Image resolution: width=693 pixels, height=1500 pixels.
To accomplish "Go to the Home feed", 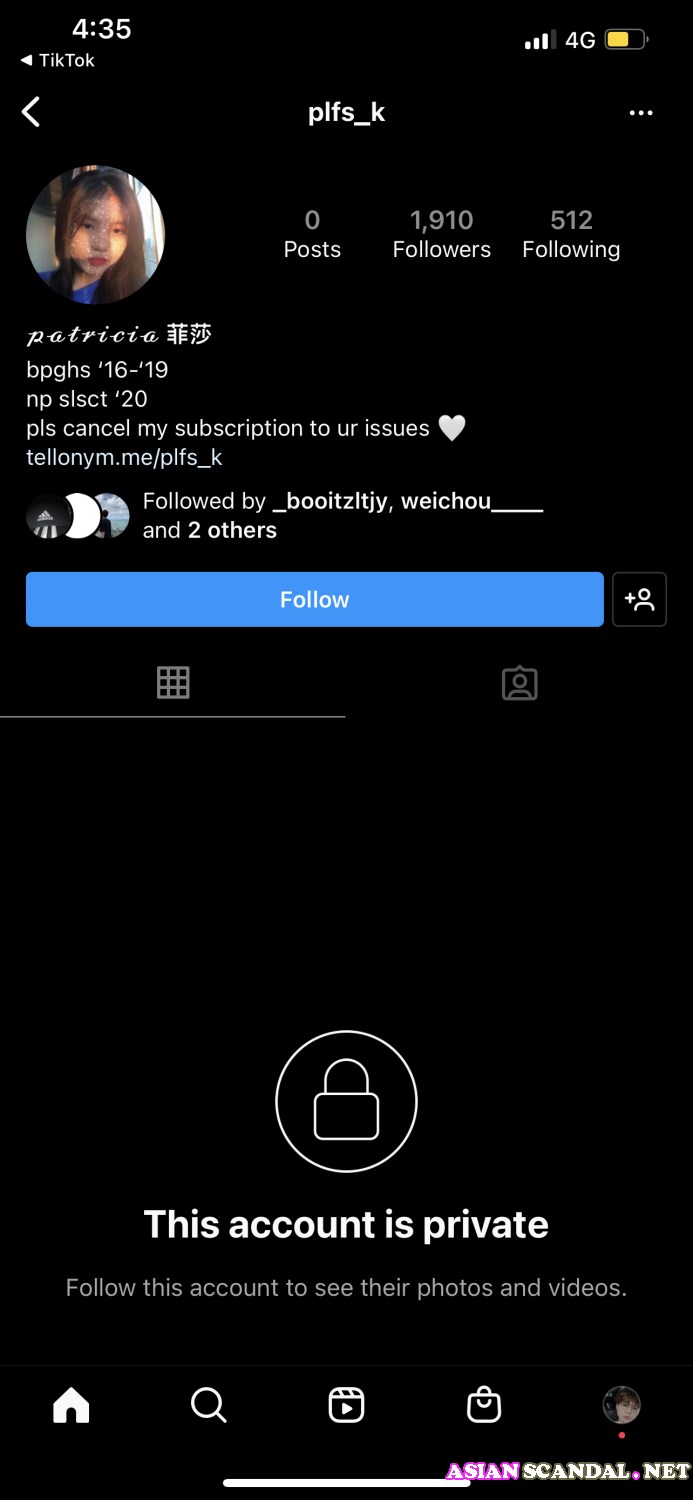I will (x=71, y=1405).
